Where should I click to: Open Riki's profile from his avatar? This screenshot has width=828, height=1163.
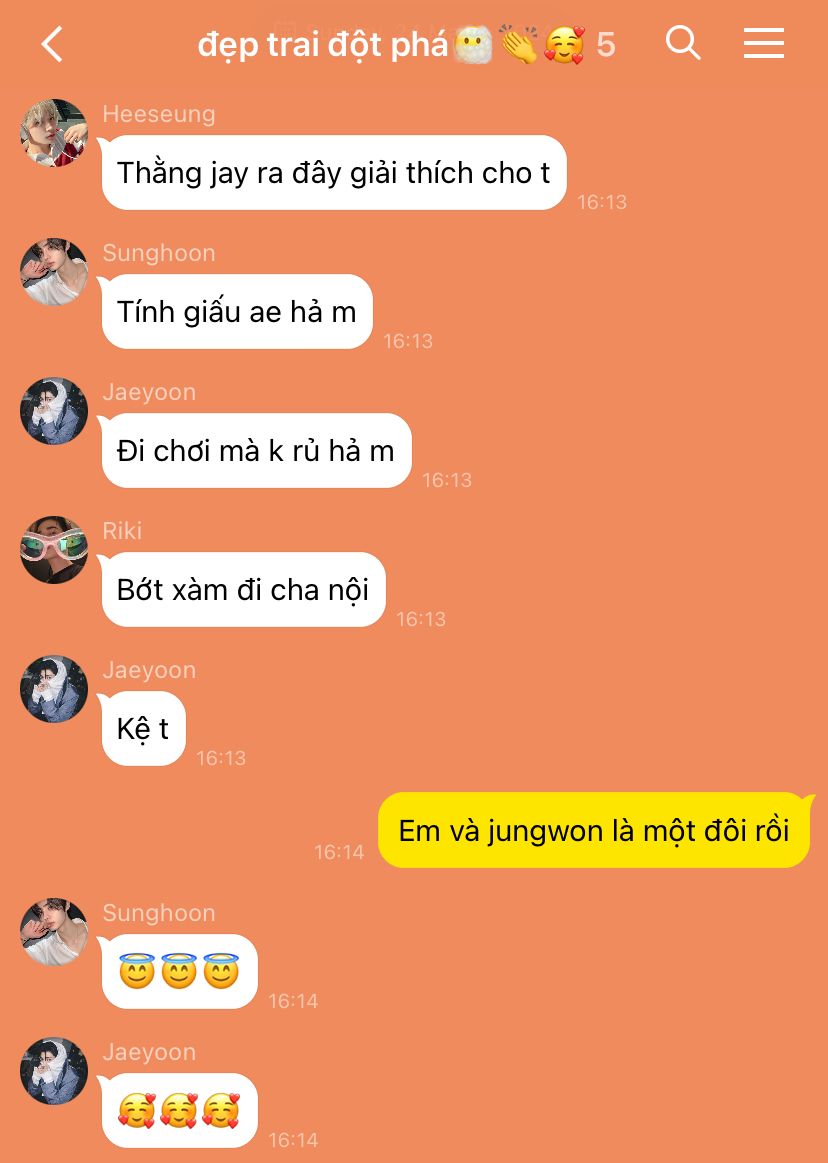pyautogui.click(x=54, y=549)
